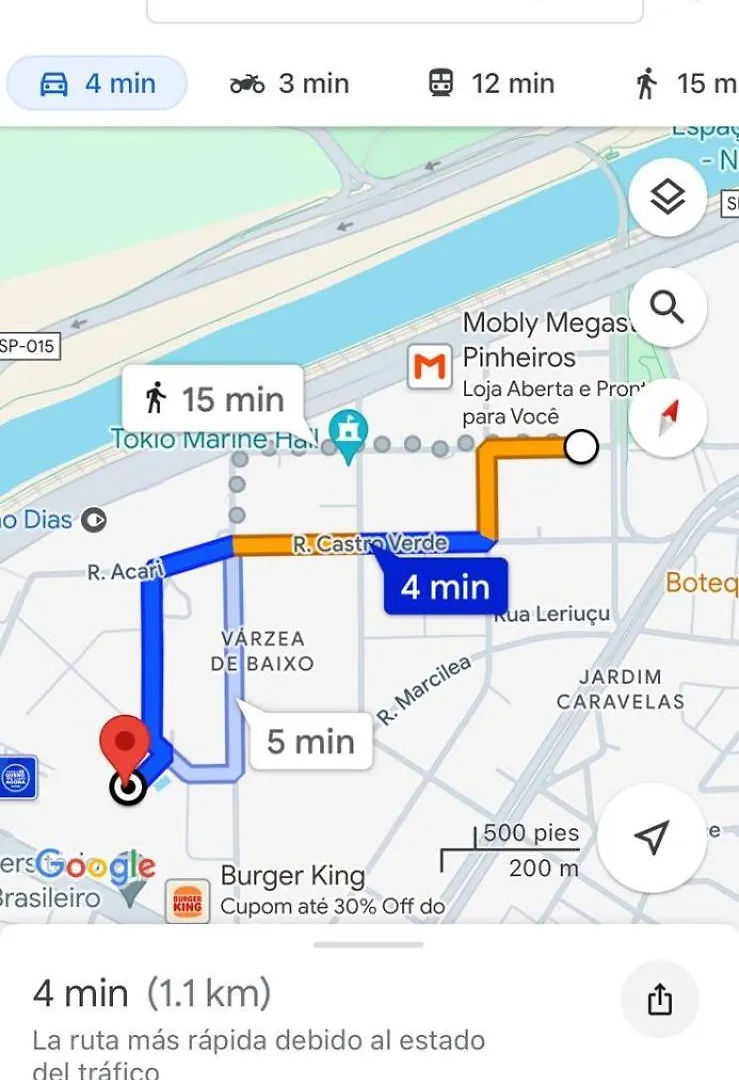Switch to motorcycle 3 min mode

(x=290, y=83)
